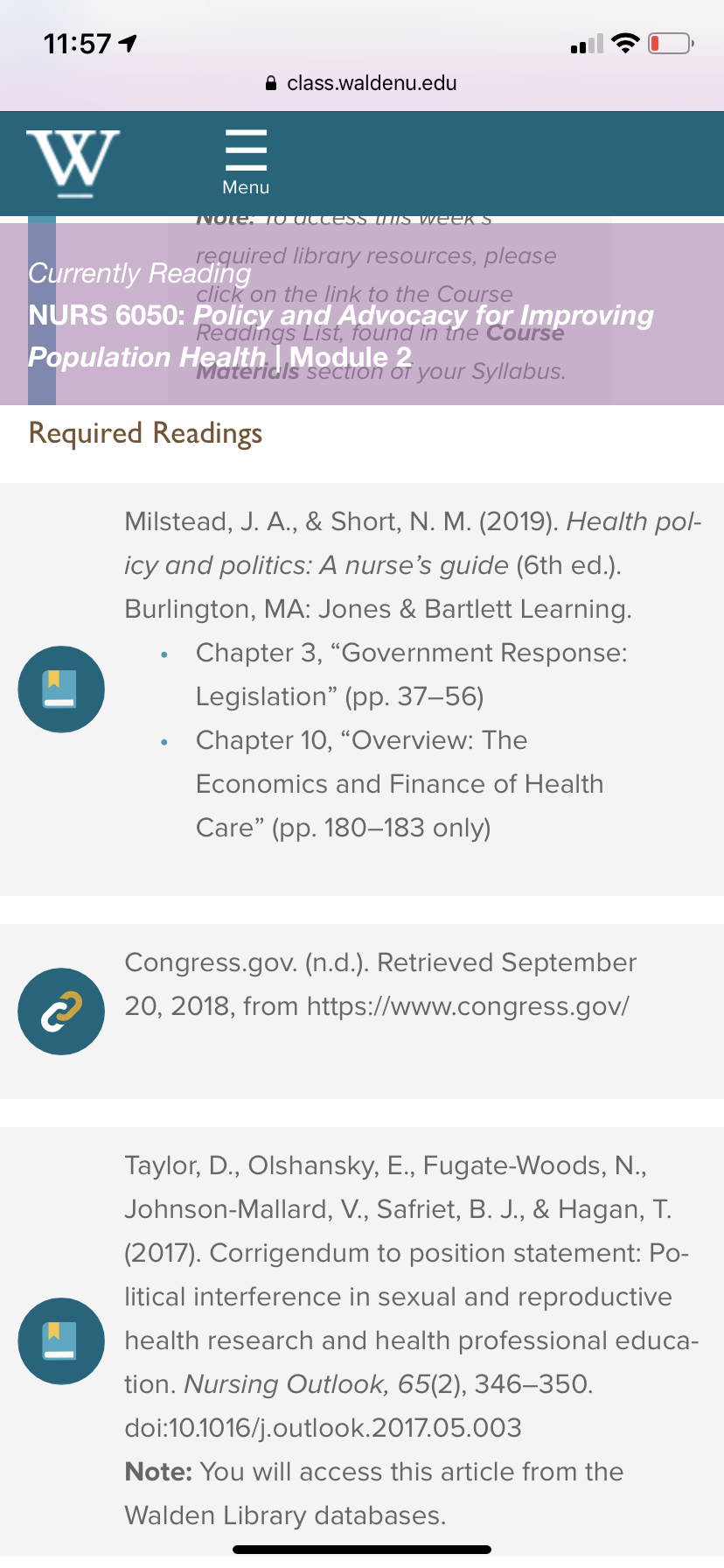Open the Menu hamburger button
This screenshot has width=724, height=1568.
pyautogui.click(x=246, y=163)
